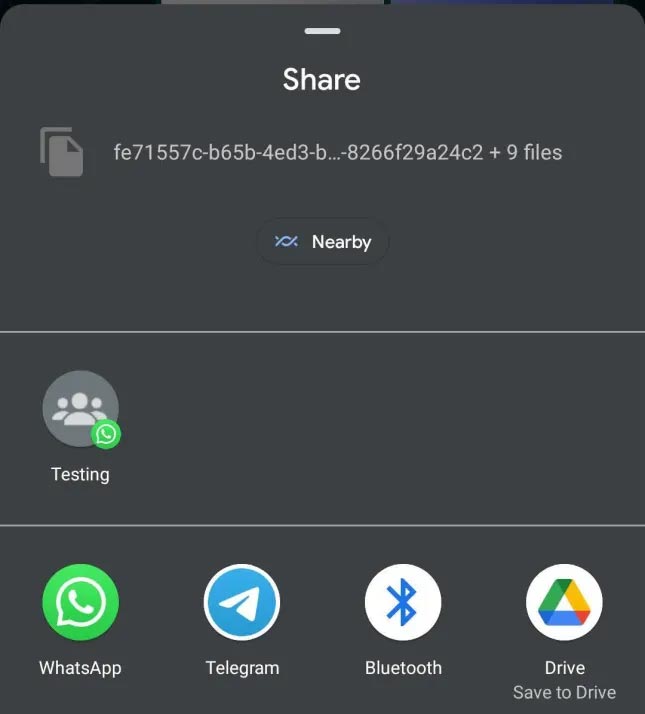Image resolution: width=645 pixels, height=714 pixels.
Task: Share files via WhatsApp
Action: (x=80, y=602)
